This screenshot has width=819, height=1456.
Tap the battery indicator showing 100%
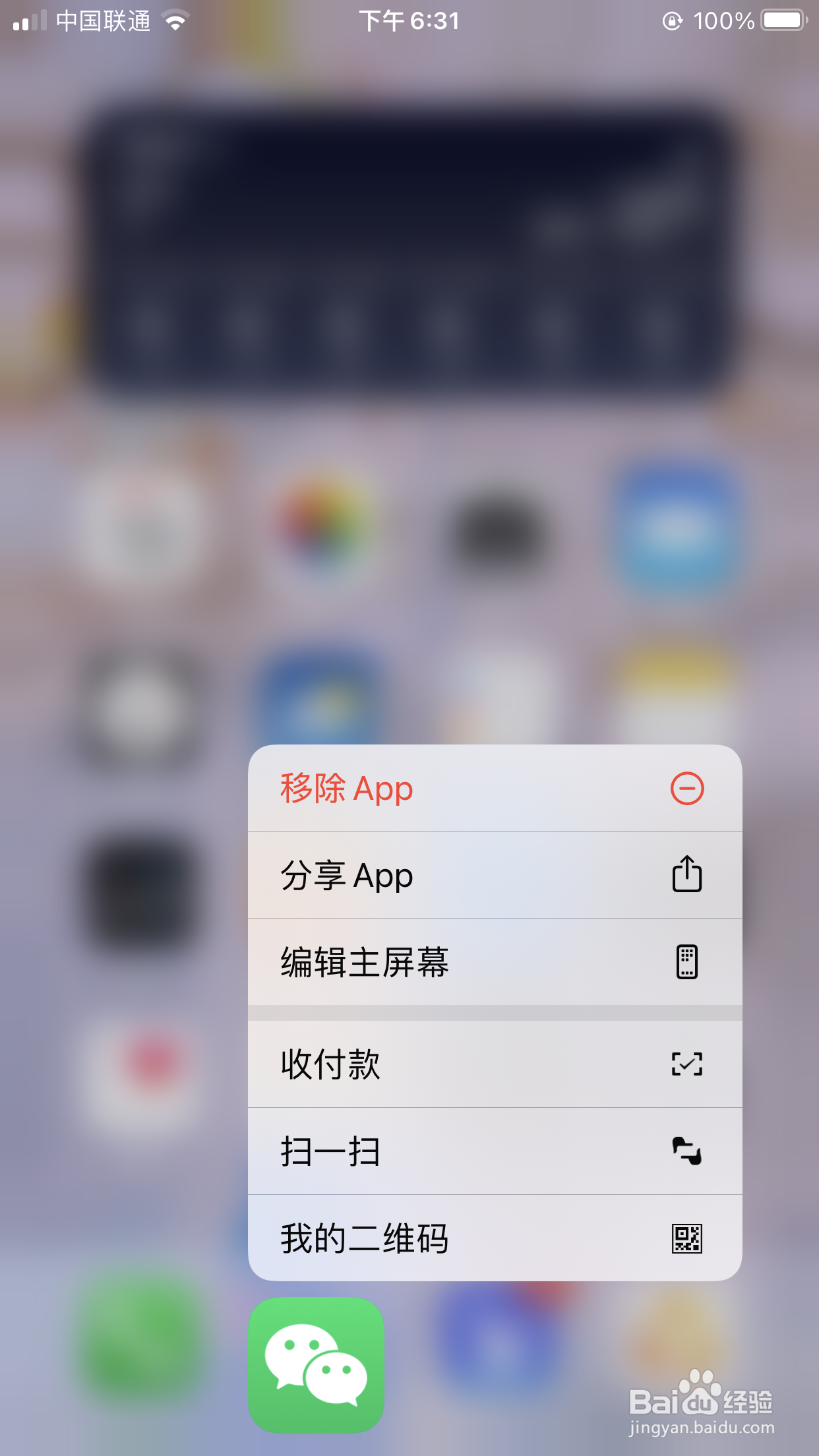[780, 20]
